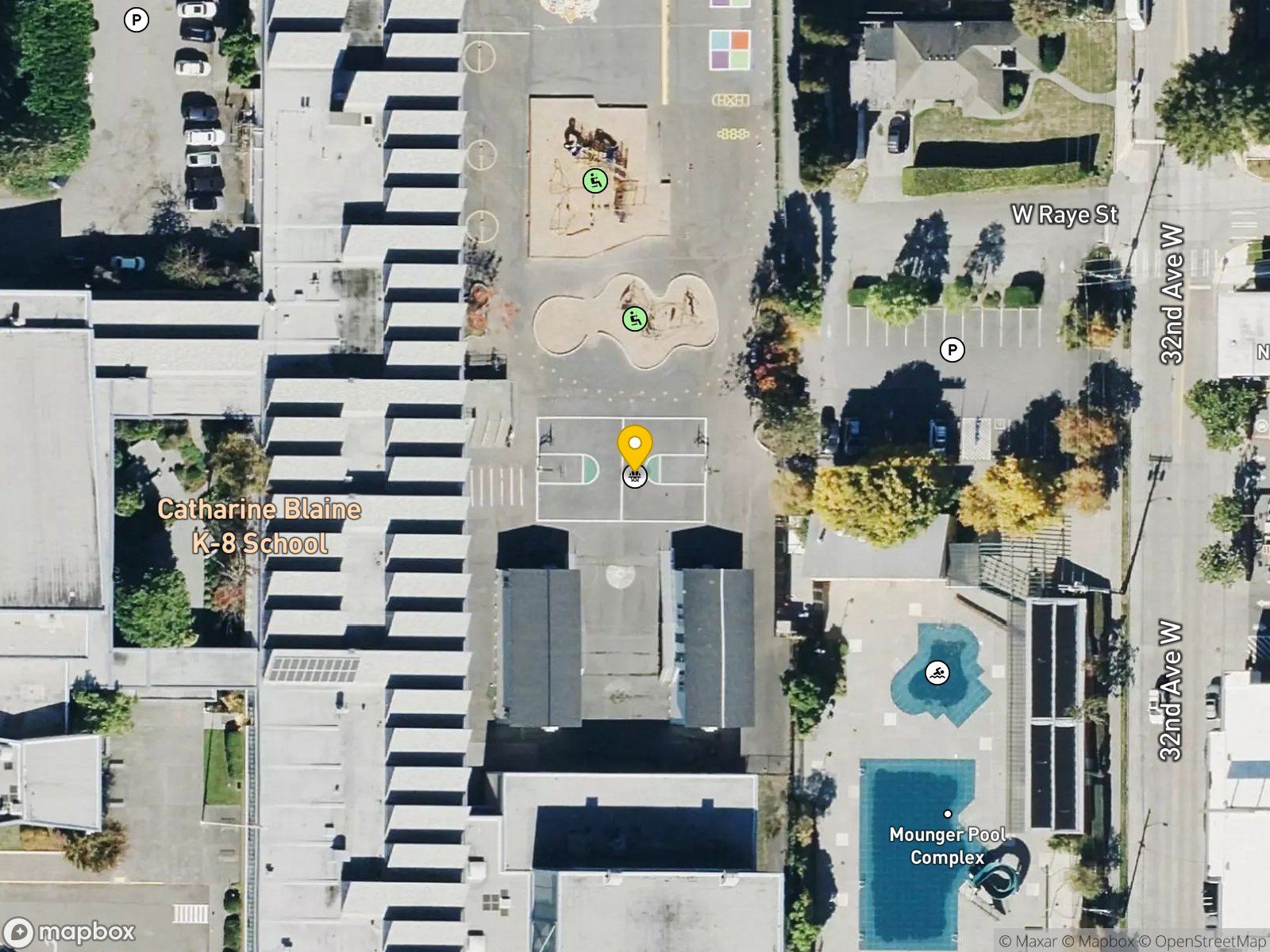Select the playground marker on the curvy sandbox
1270x952 pixels.
pos(634,319)
